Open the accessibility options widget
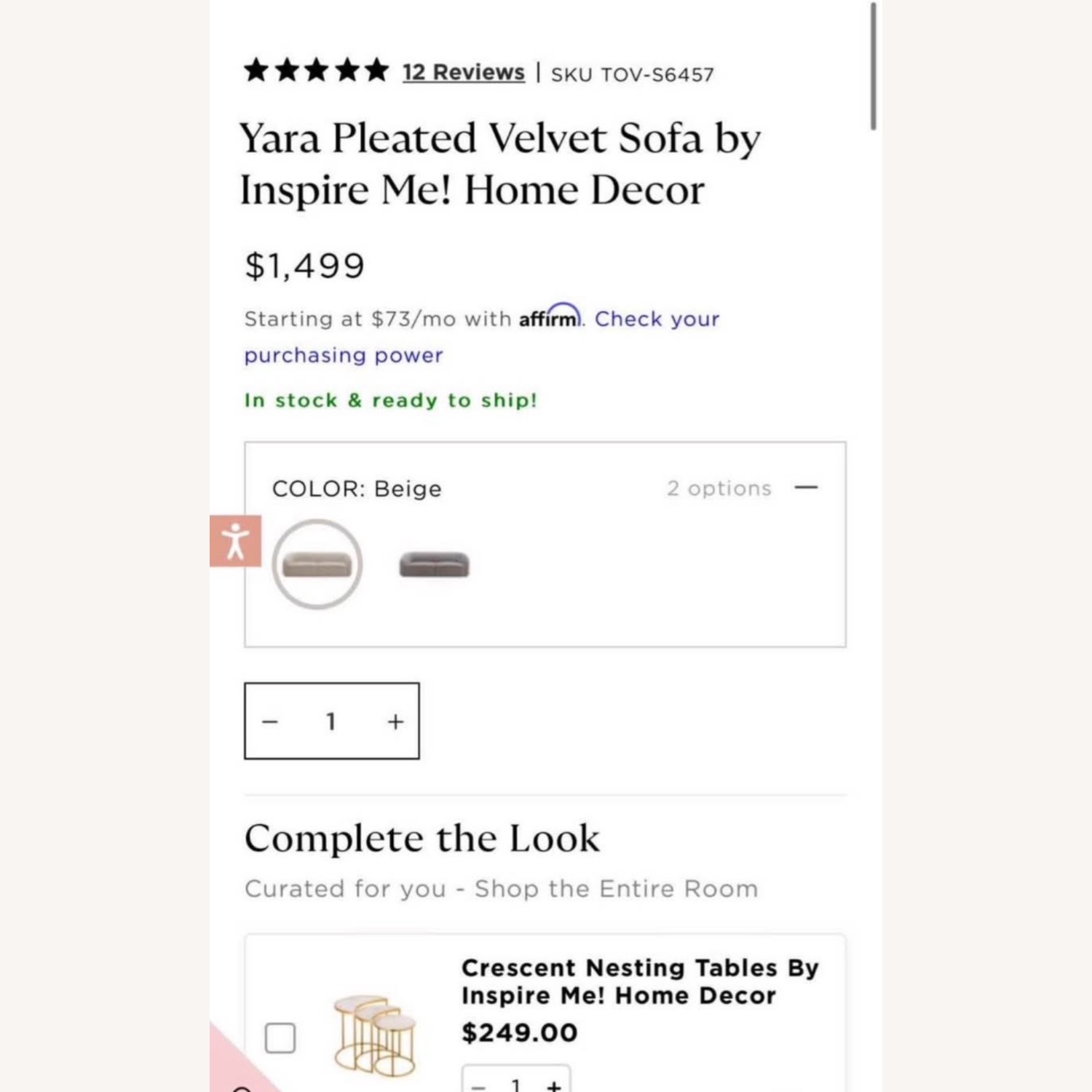Screen dimensions: 1092x1092 (235, 541)
